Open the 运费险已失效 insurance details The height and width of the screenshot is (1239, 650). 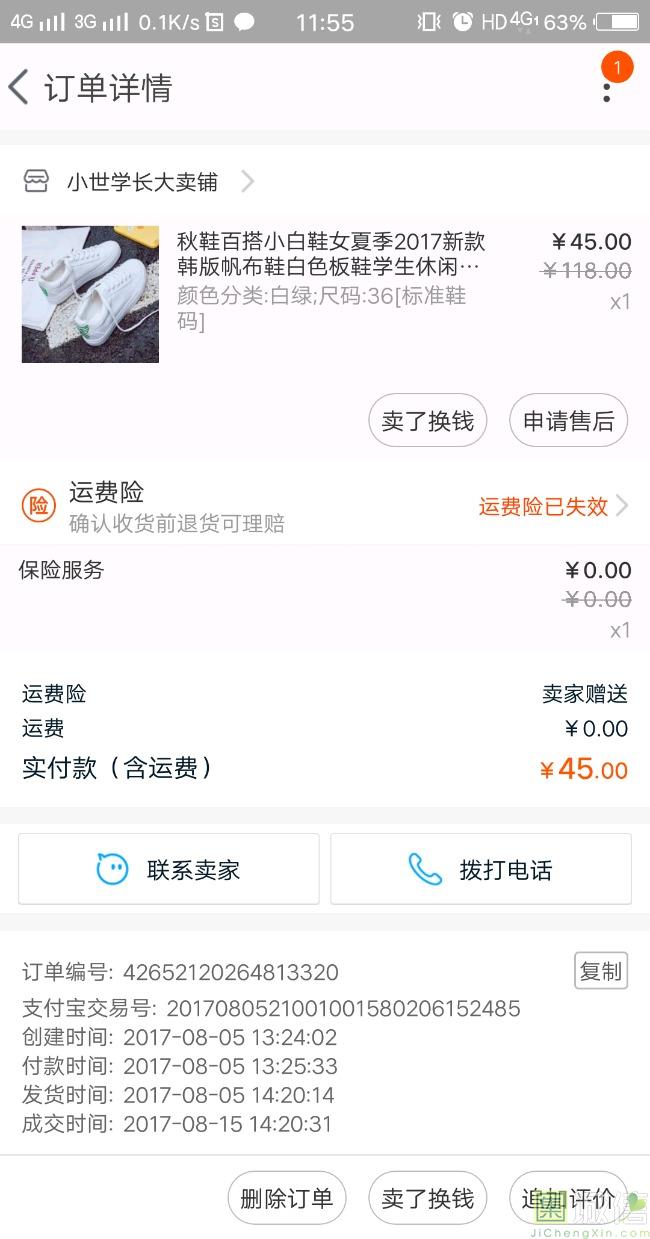coord(552,506)
